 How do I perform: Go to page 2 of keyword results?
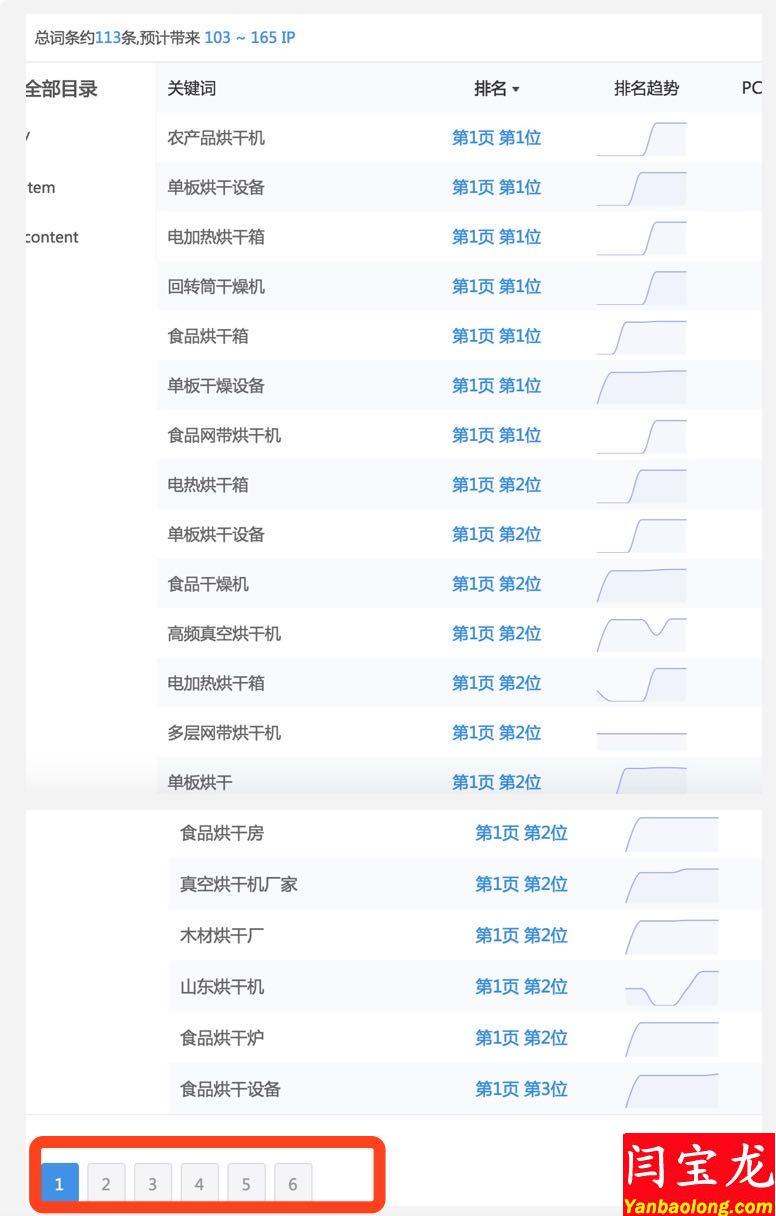pos(106,1184)
